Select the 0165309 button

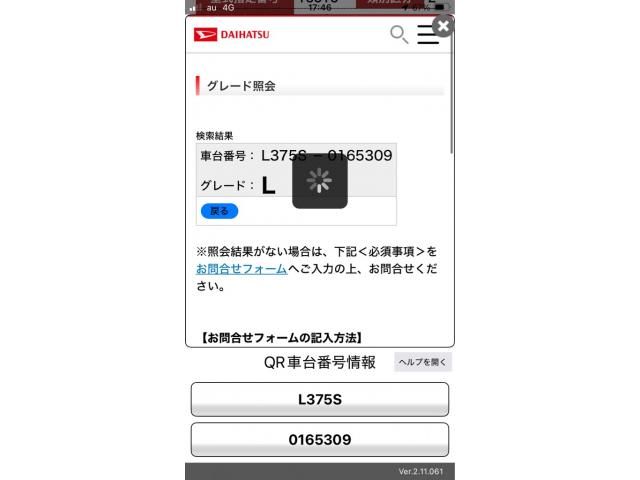[x=320, y=439]
